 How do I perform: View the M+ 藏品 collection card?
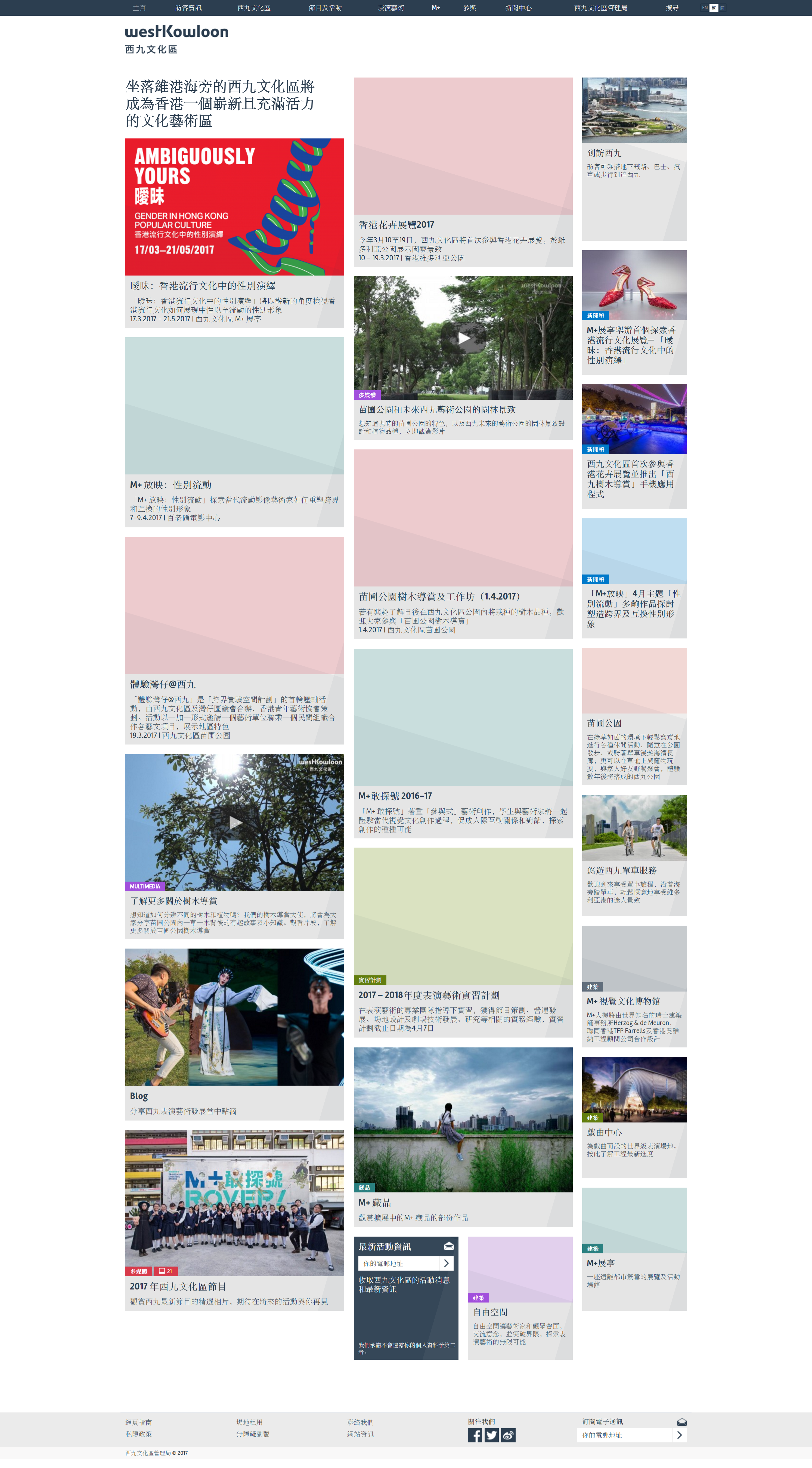[x=463, y=1137]
